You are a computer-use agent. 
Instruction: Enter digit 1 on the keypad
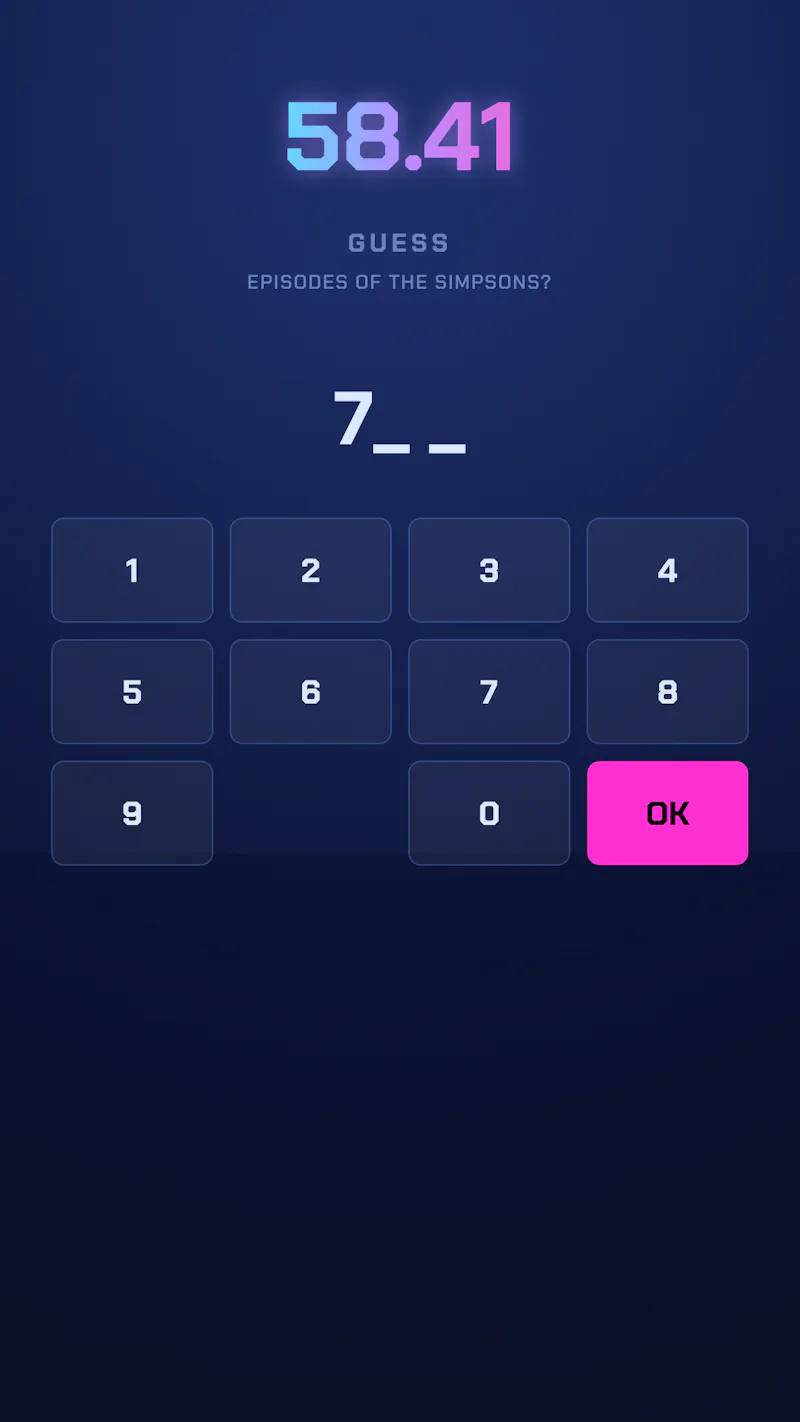click(132, 570)
